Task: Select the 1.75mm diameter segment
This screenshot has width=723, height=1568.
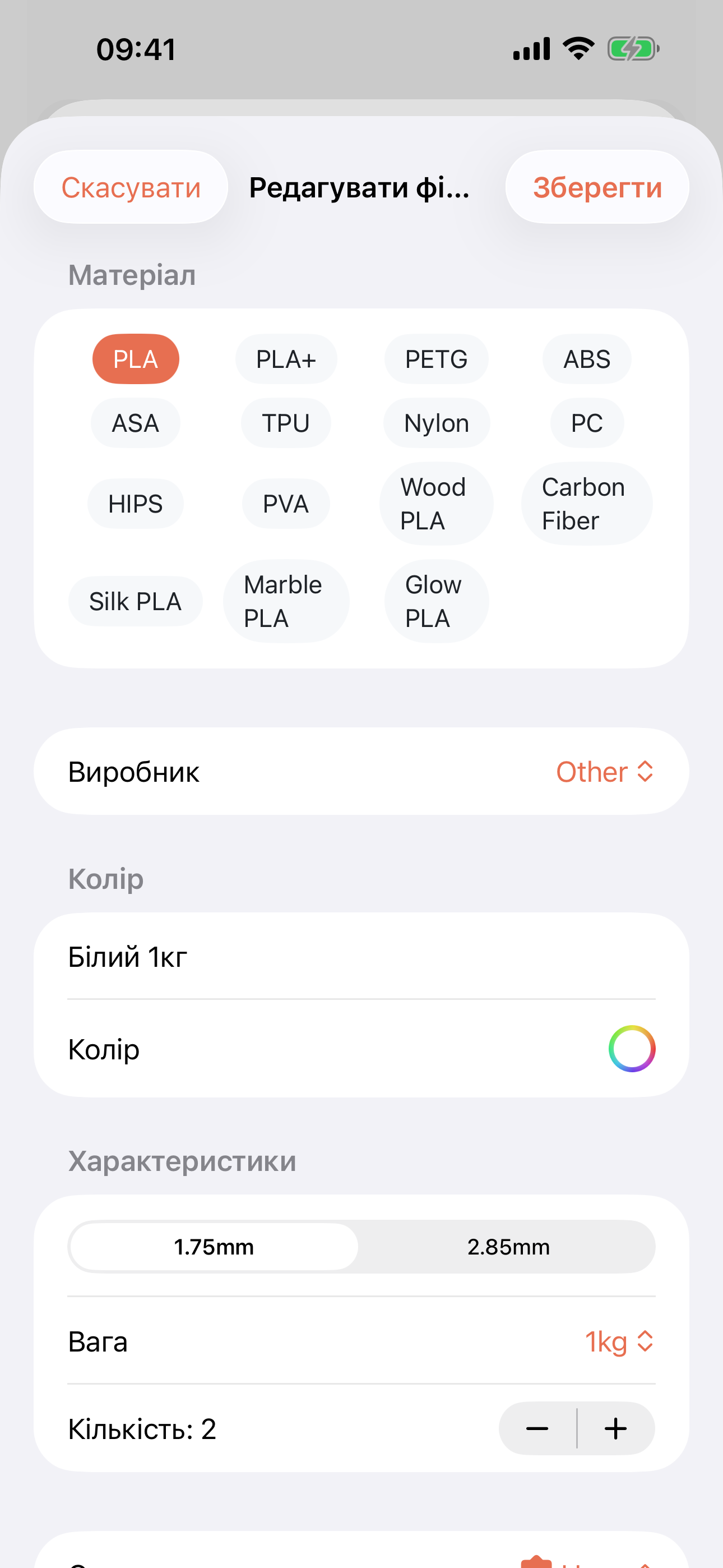Action: pyautogui.click(x=214, y=1247)
